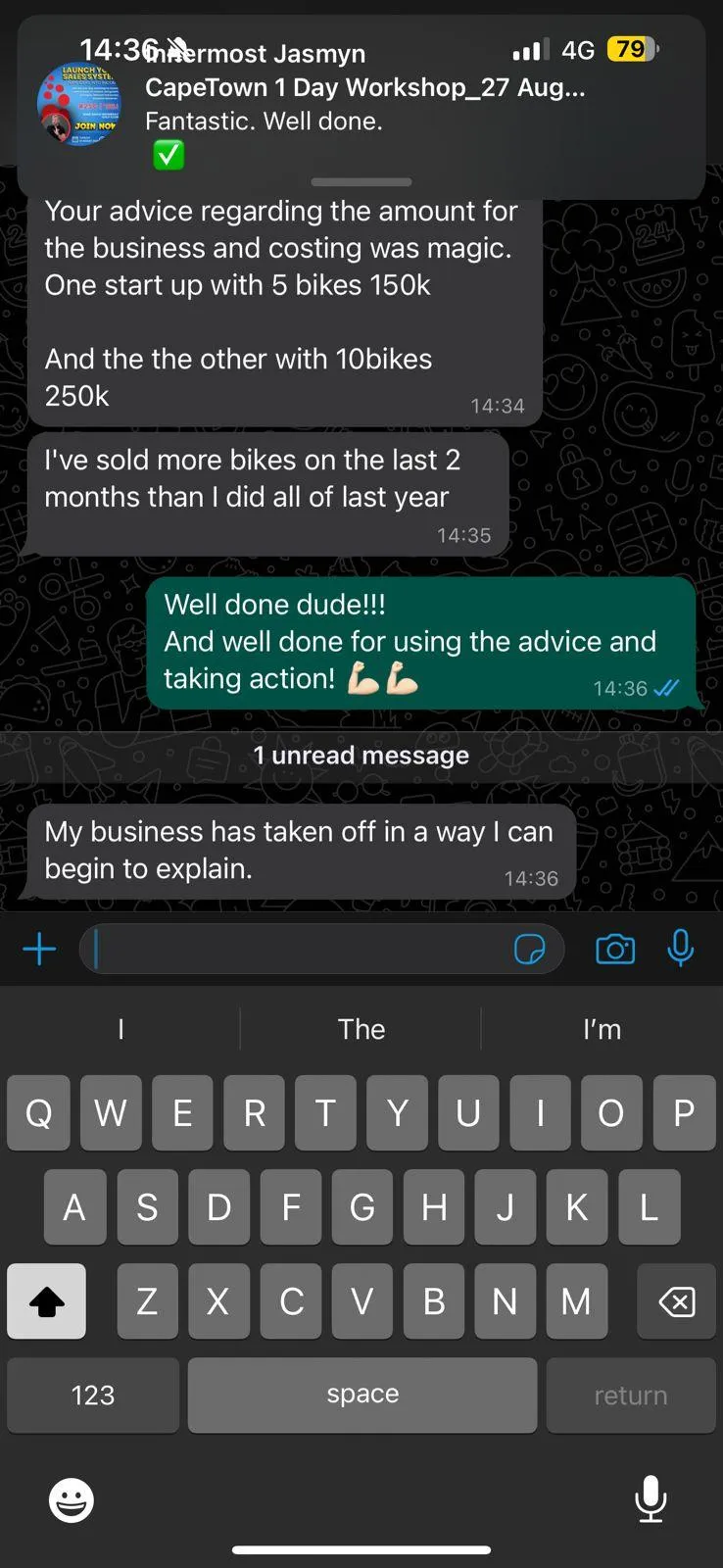This screenshot has height=1568, width=723.
Task: Tap the backspace key
Action: click(676, 1301)
